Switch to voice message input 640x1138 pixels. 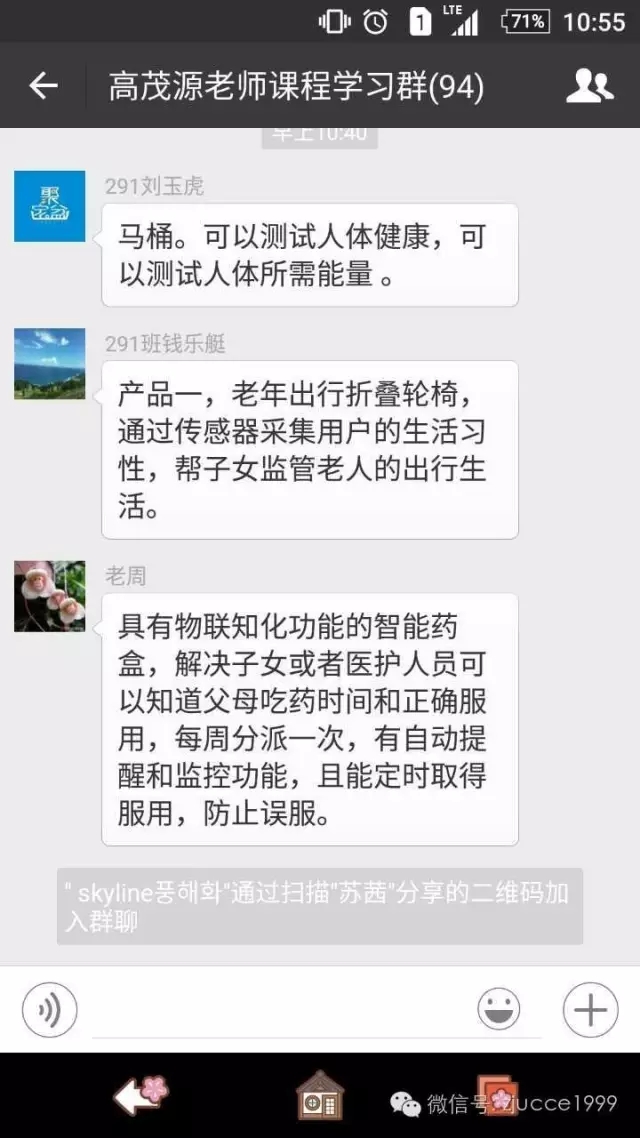(x=49, y=1011)
